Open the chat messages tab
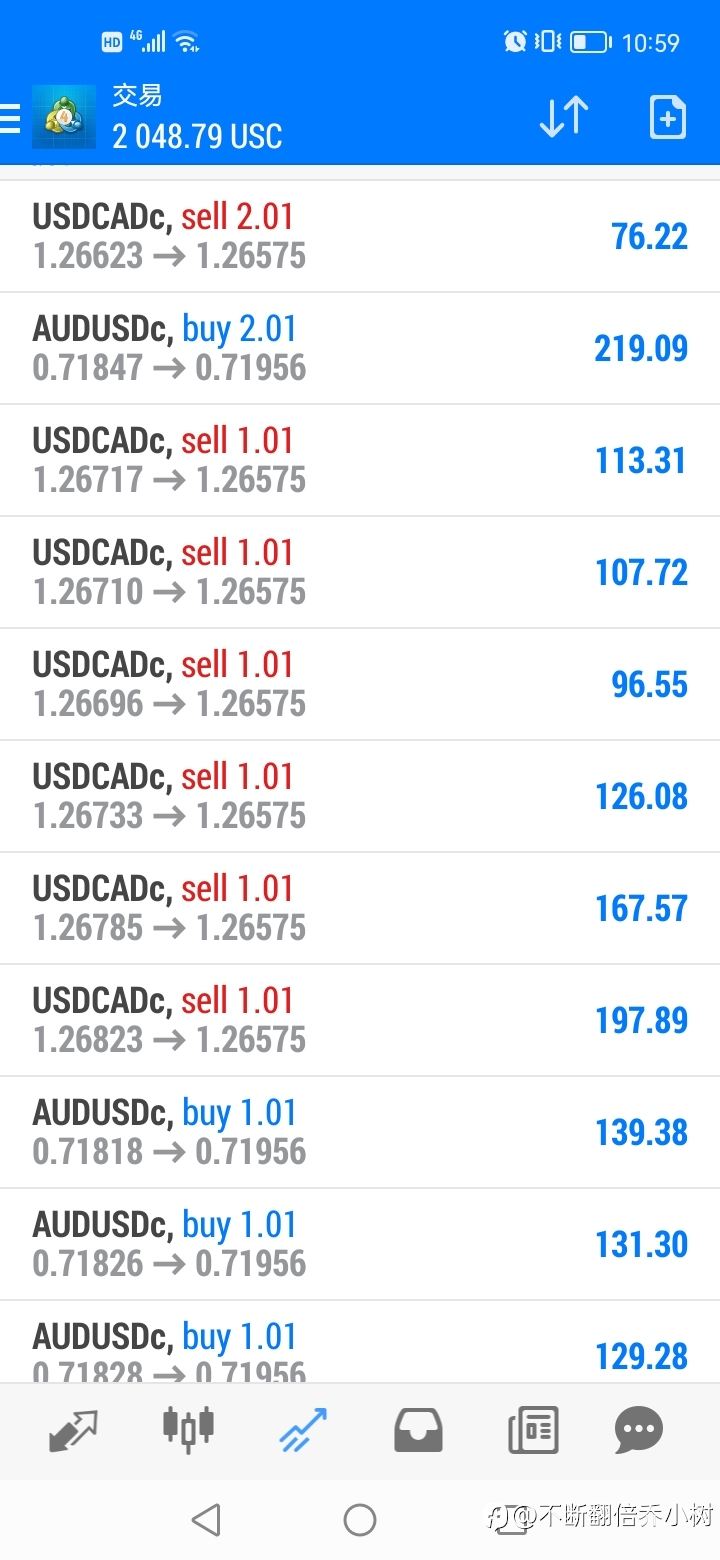The width and height of the screenshot is (720, 1560). pyautogui.click(x=639, y=1431)
